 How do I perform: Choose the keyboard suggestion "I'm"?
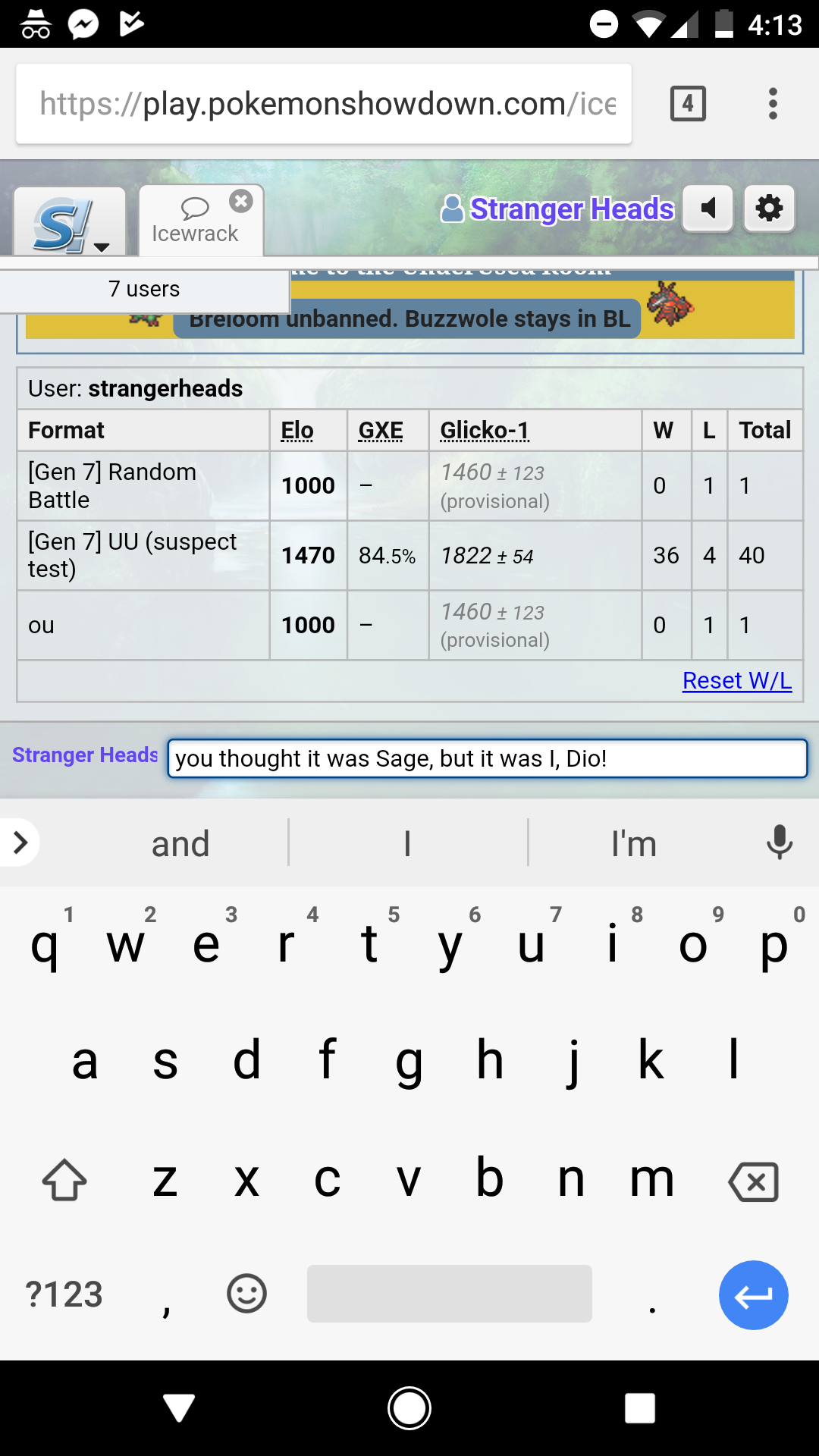634,843
